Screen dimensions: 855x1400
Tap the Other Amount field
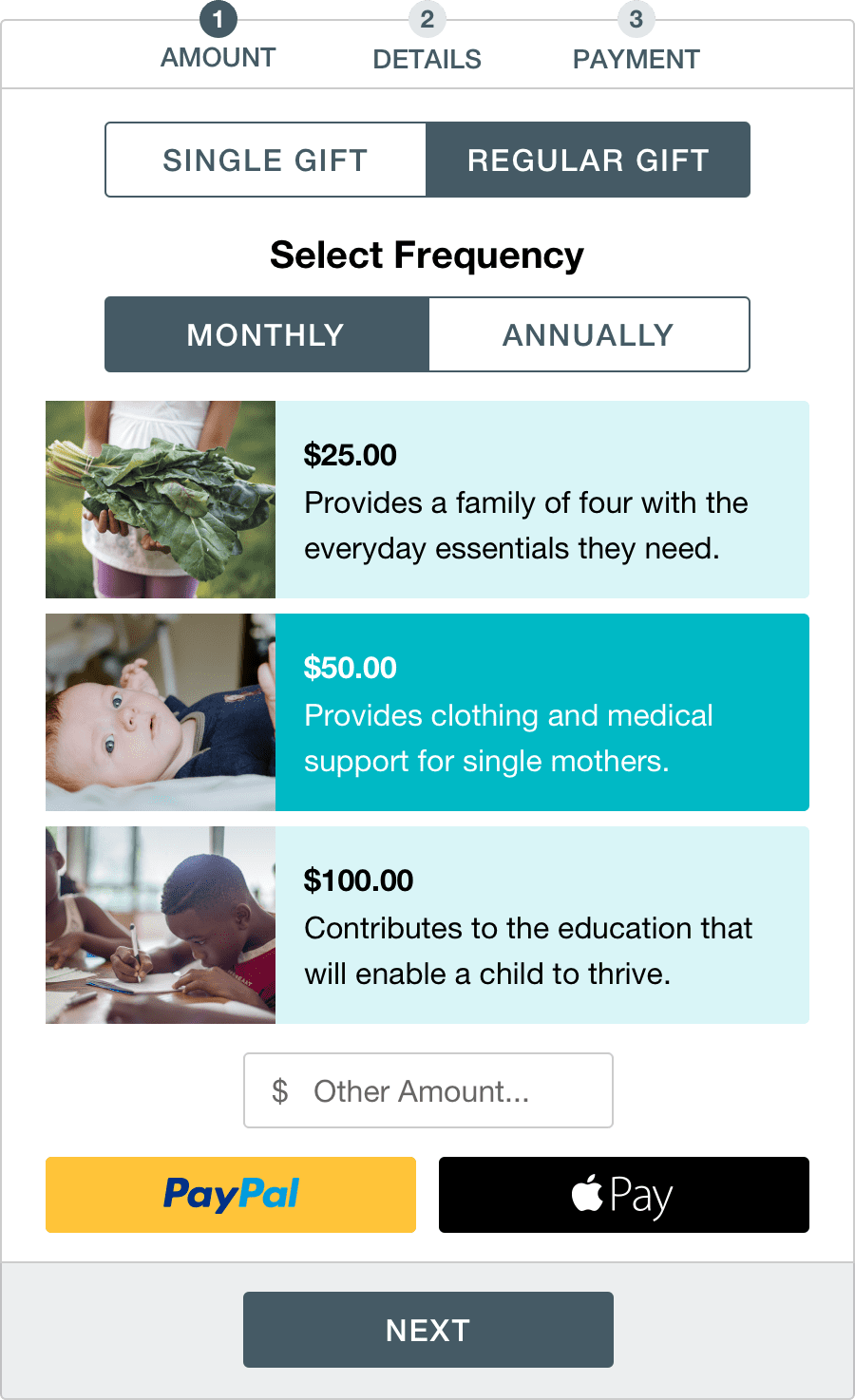(428, 1090)
